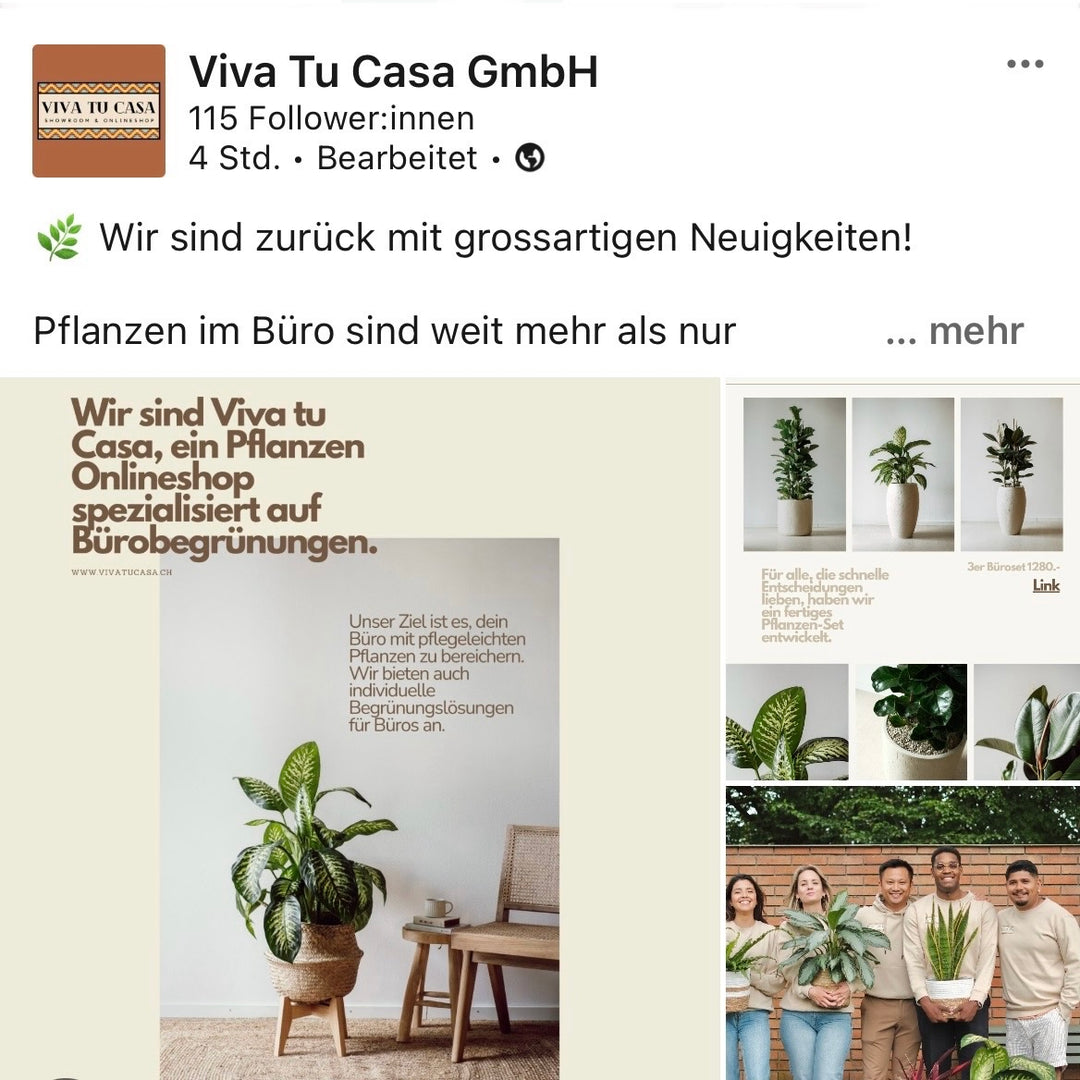Viewport: 1080px width, 1080px height.
Task: Open Viva Tu Casa GmbH company profile
Action: (393, 72)
